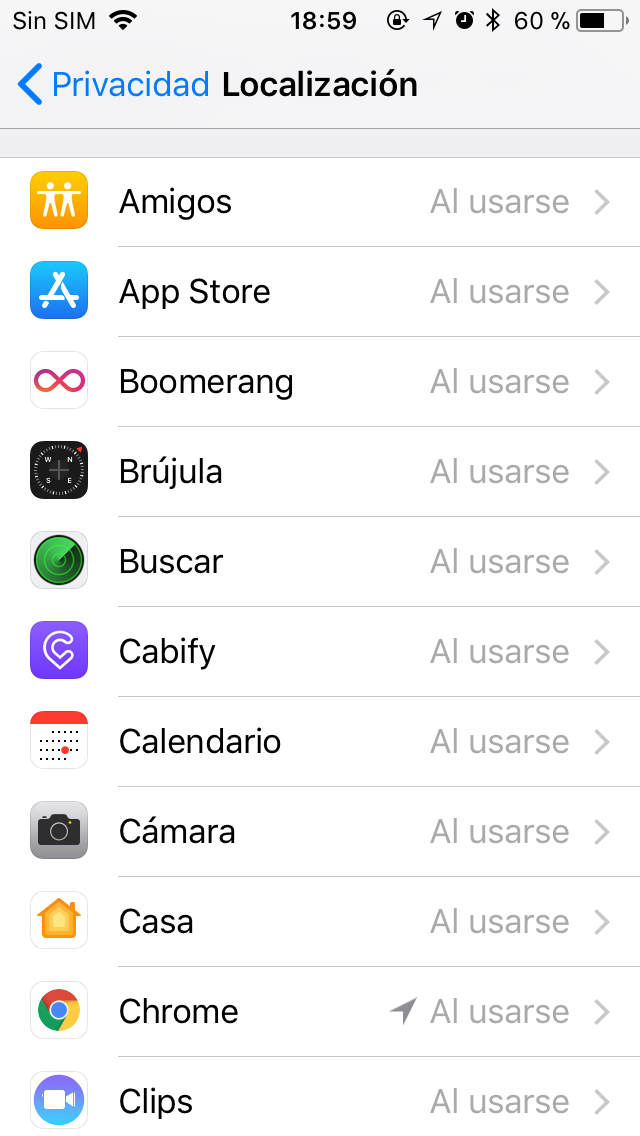Open App Store location settings
640x1136 pixels.
point(320,291)
